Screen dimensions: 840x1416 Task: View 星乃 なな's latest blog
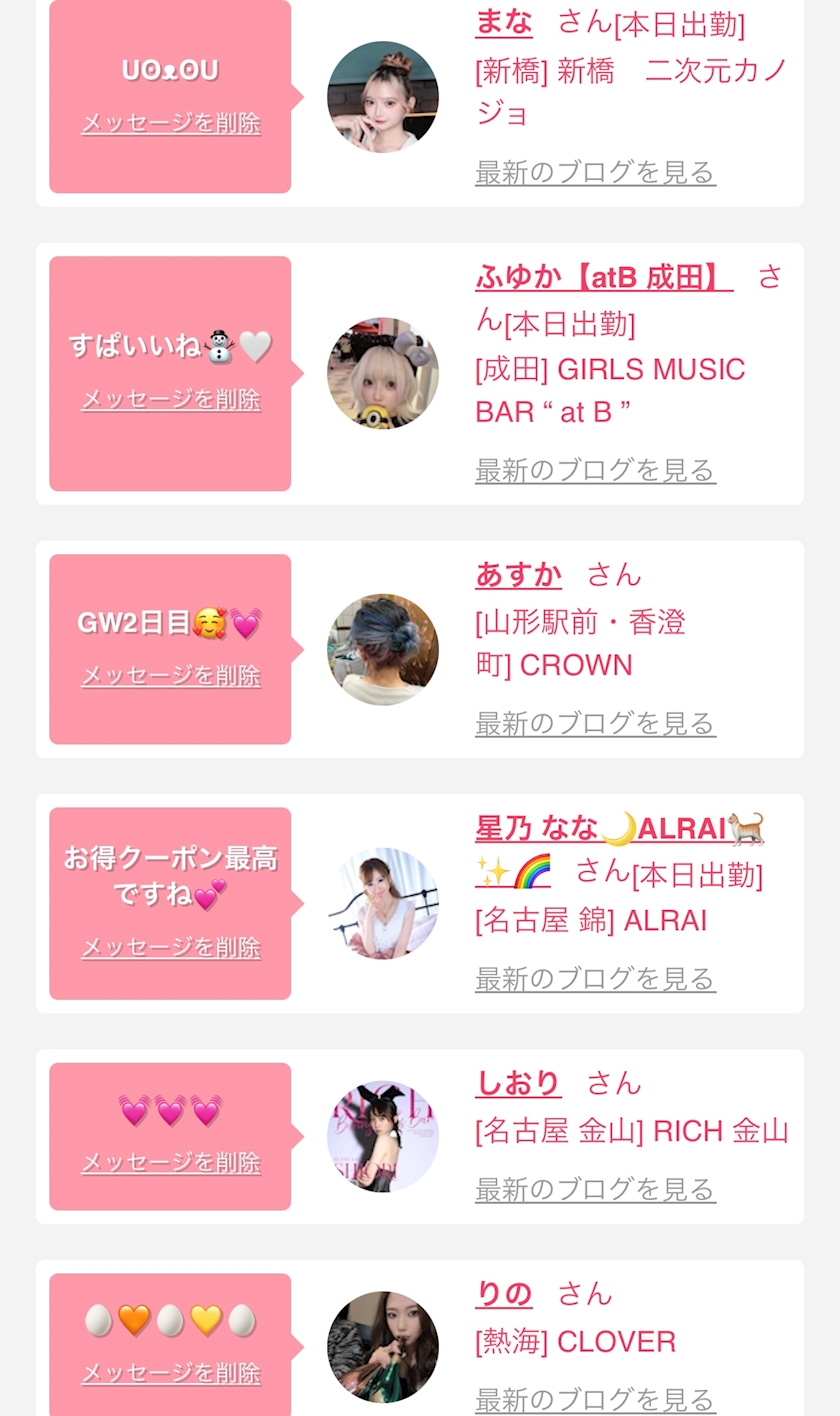point(595,978)
